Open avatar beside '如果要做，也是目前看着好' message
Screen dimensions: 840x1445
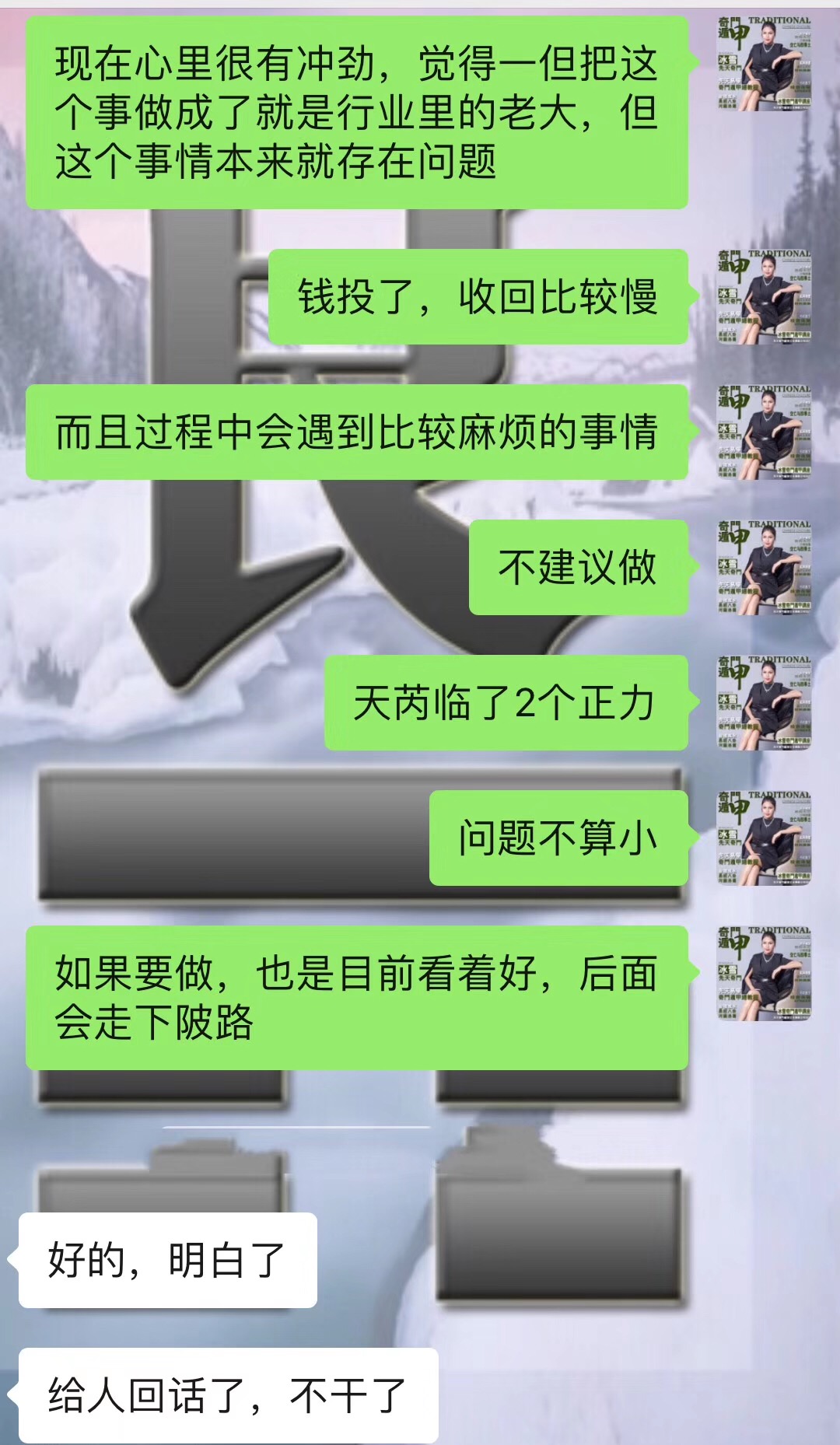pos(764,973)
